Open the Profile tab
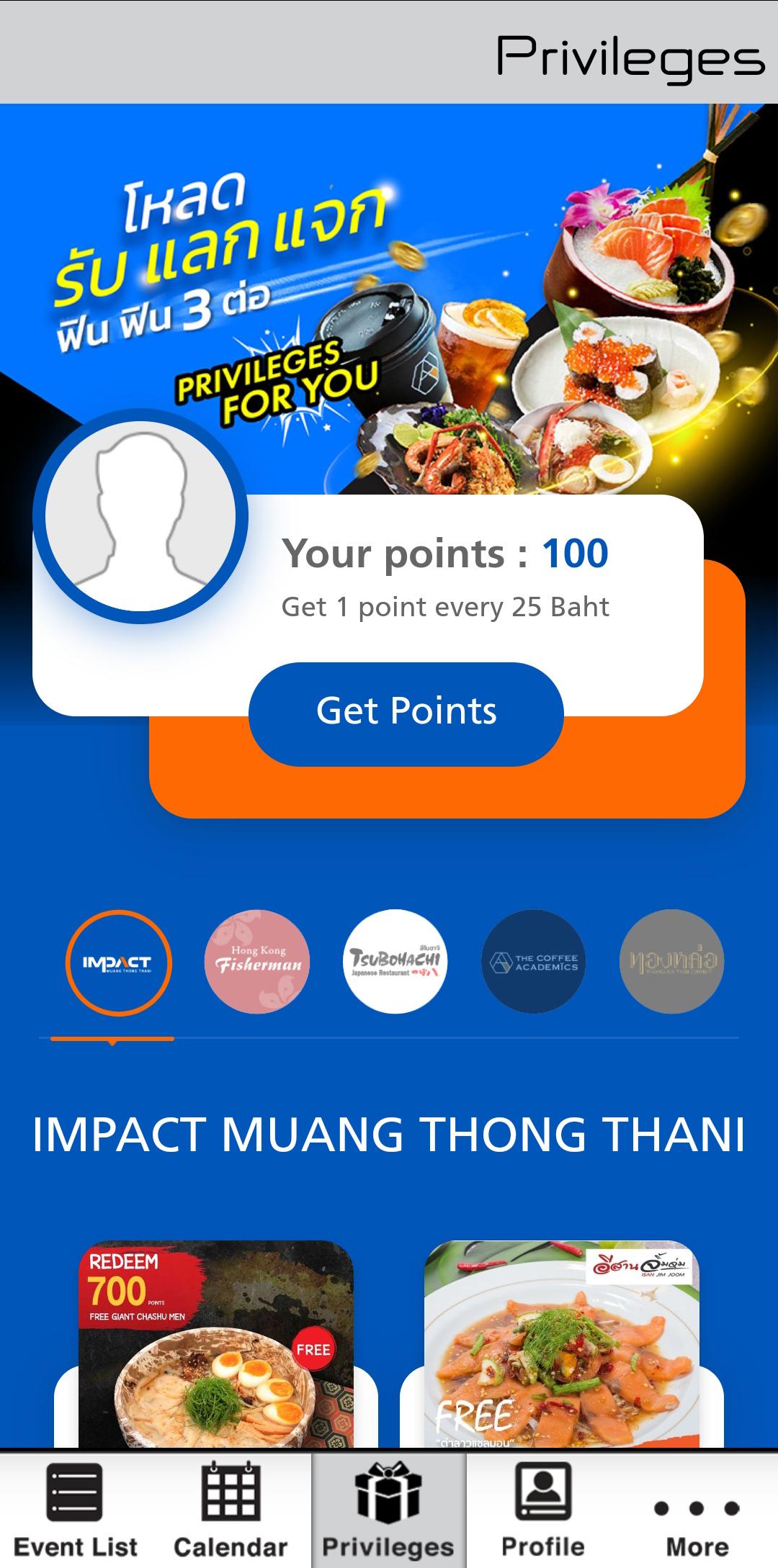Image resolution: width=778 pixels, height=1568 pixels. coord(543,1509)
